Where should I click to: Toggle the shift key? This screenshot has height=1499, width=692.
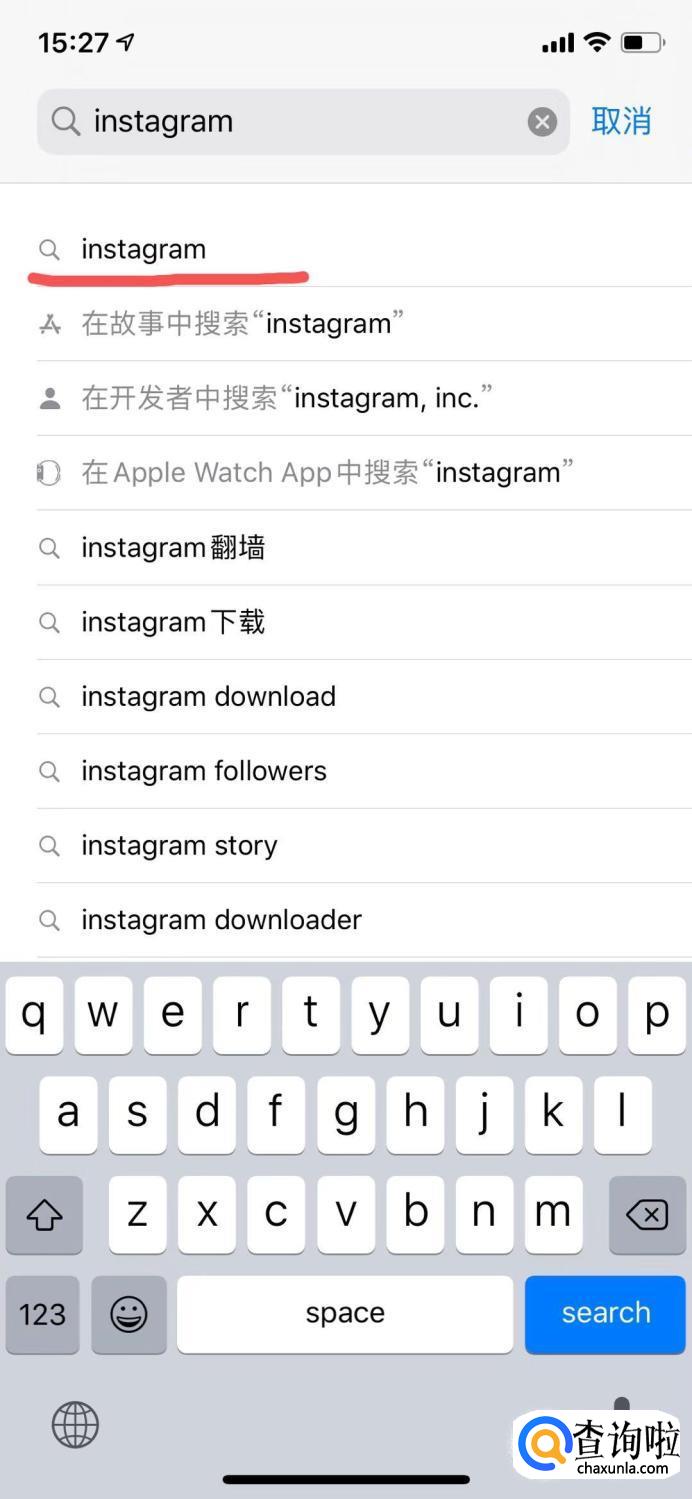(44, 1215)
